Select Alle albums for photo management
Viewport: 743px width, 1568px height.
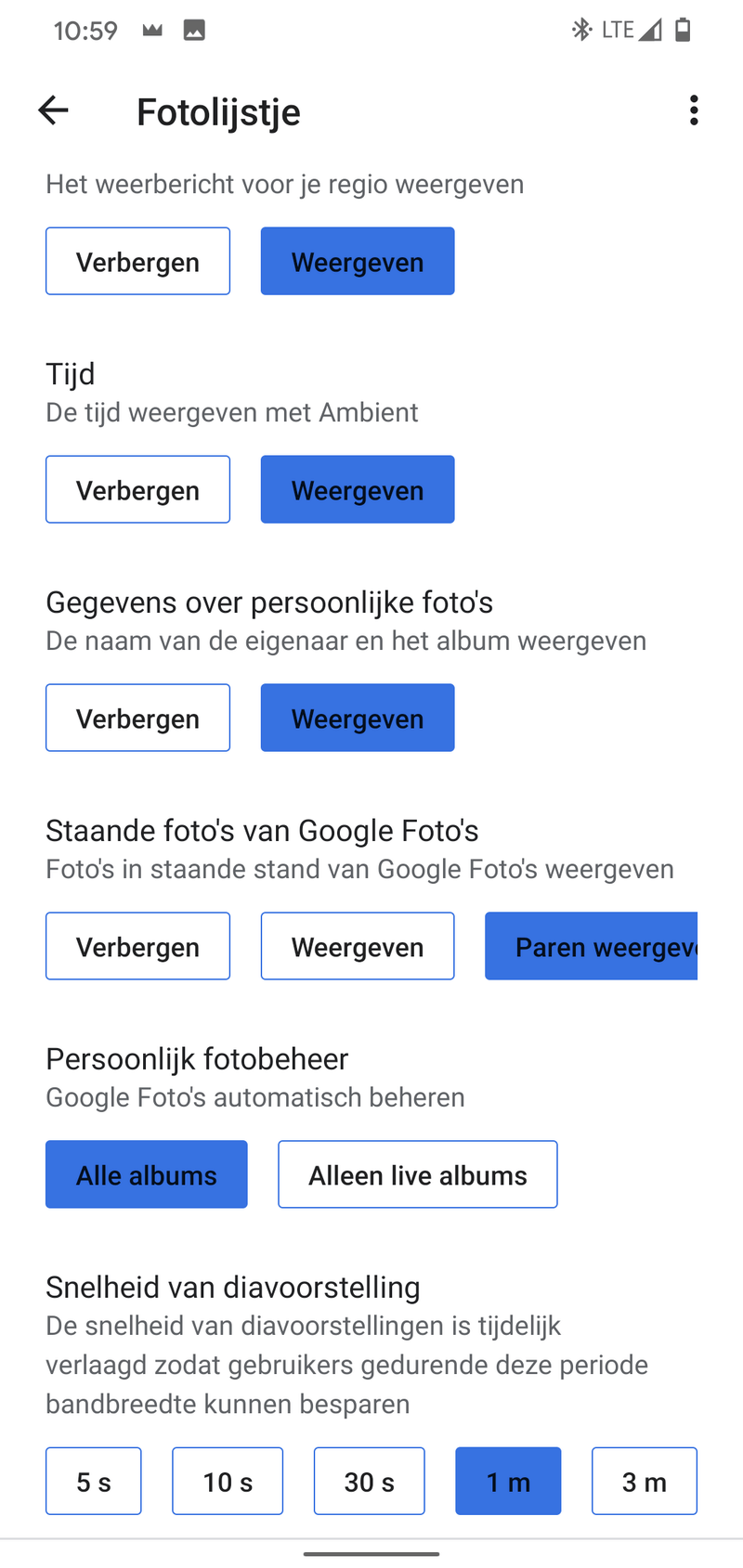(x=146, y=1174)
